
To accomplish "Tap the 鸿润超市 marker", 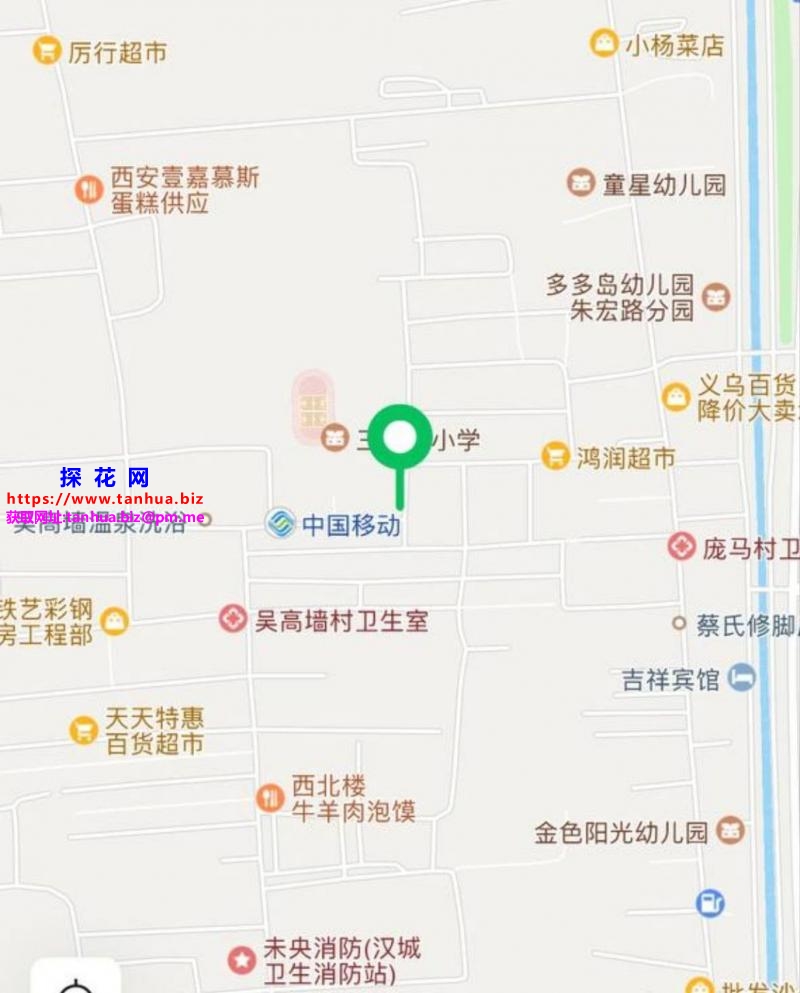I will [555, 456].
